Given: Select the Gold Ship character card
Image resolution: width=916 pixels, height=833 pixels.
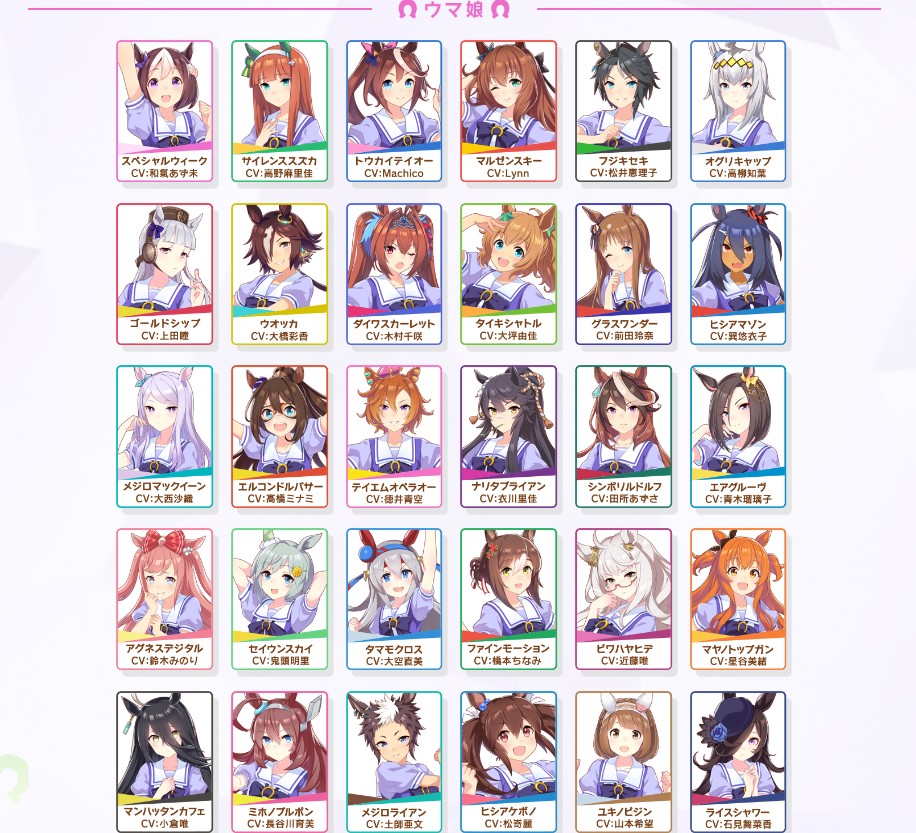Looking at the screenshot, I should (x=164, y=273).
